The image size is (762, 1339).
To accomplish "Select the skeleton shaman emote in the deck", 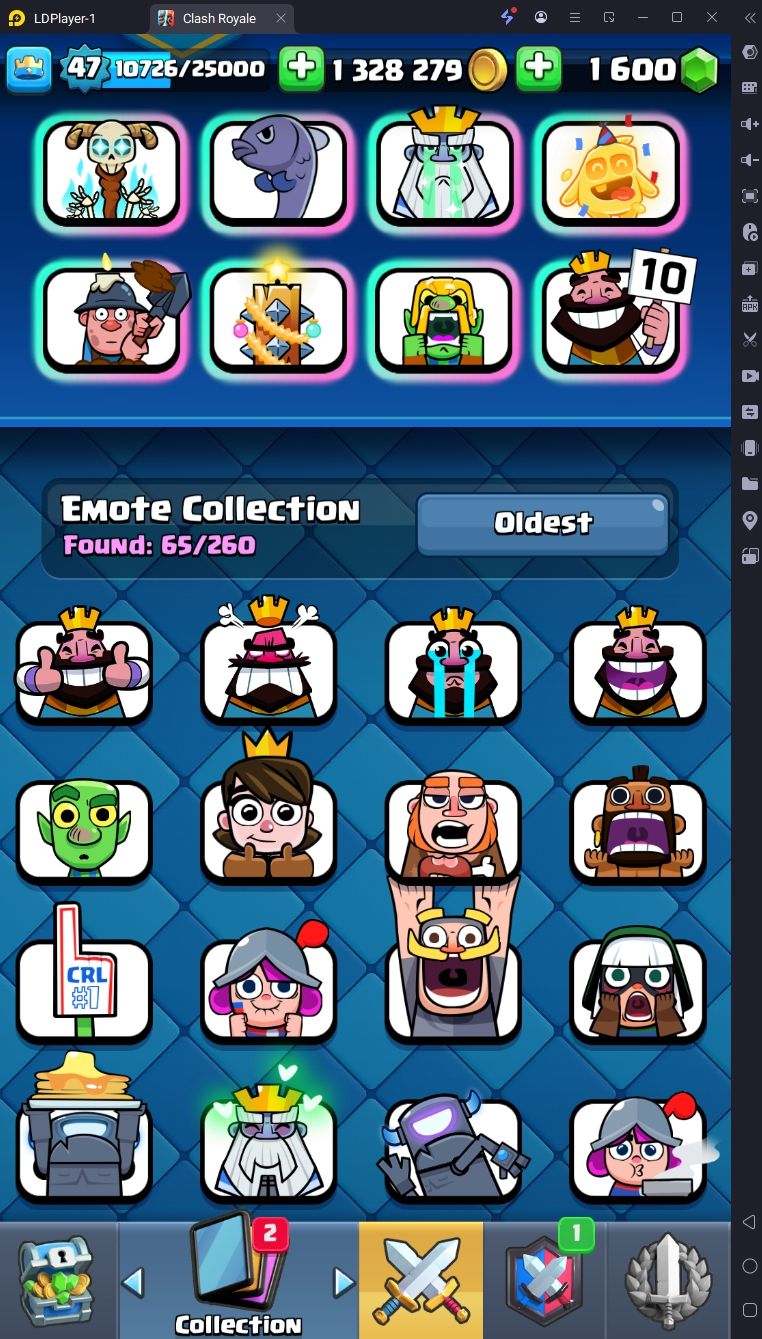I will [x=111, y=170].
